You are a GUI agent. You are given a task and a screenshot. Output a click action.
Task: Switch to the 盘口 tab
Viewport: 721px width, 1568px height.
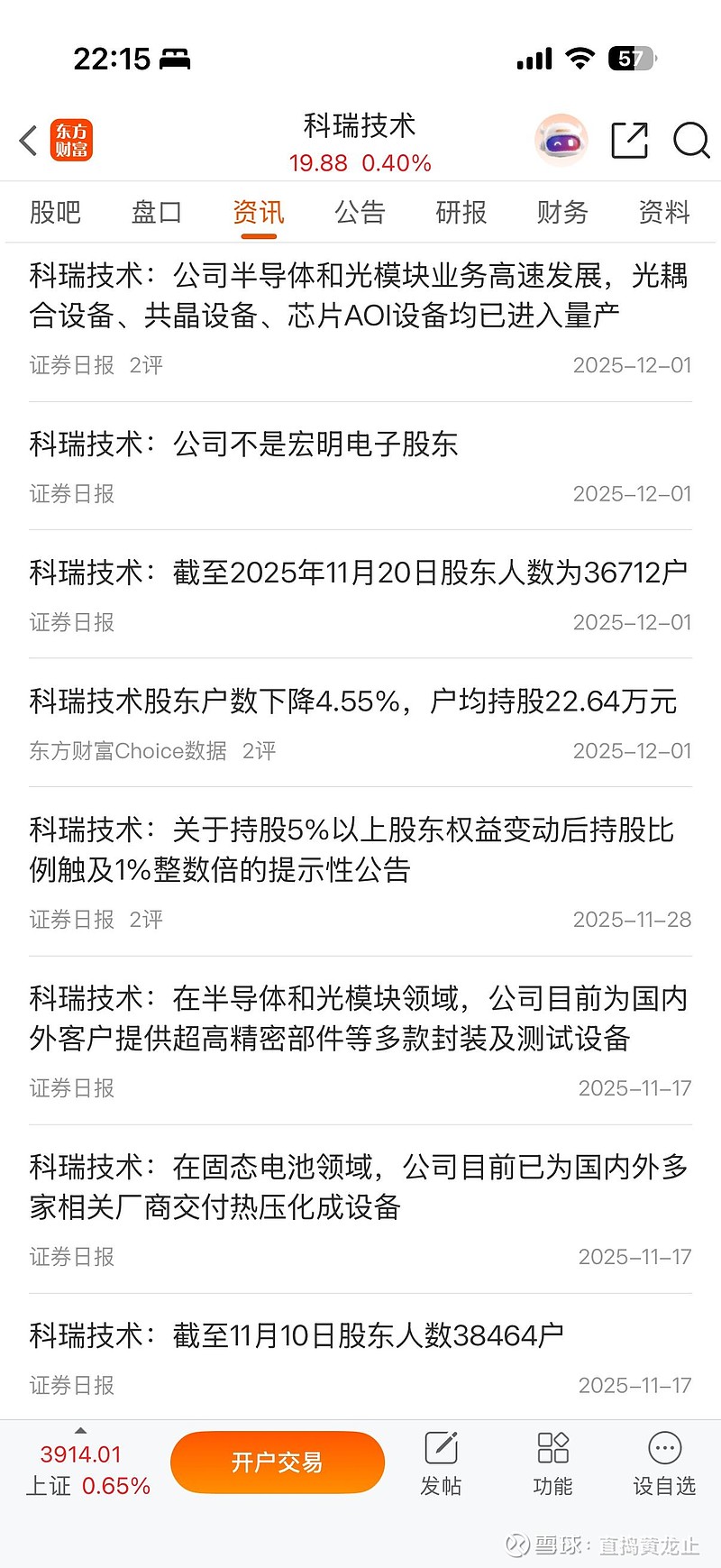pos(157,213)
